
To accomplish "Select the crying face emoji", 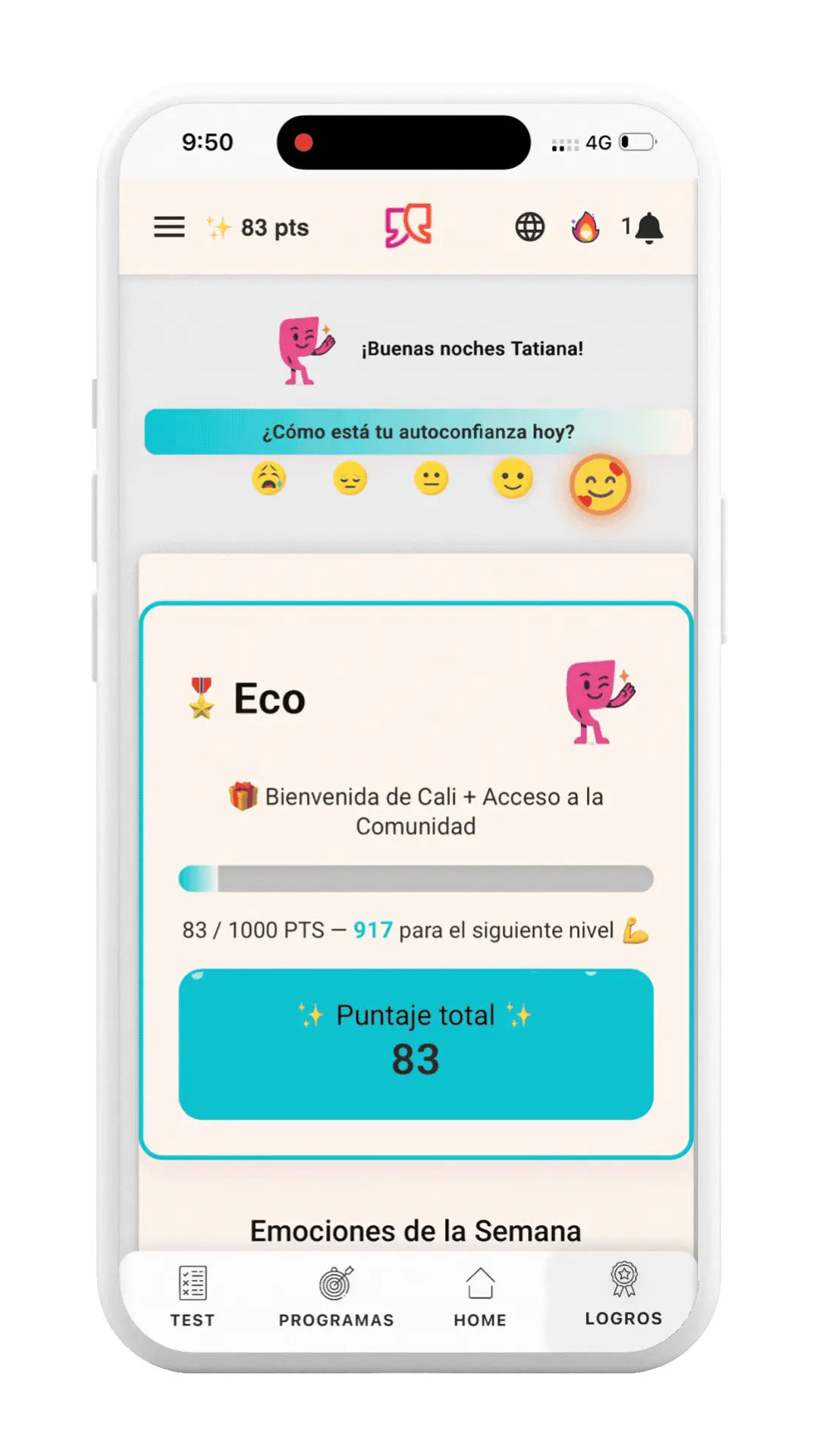I will click(268, 479).
